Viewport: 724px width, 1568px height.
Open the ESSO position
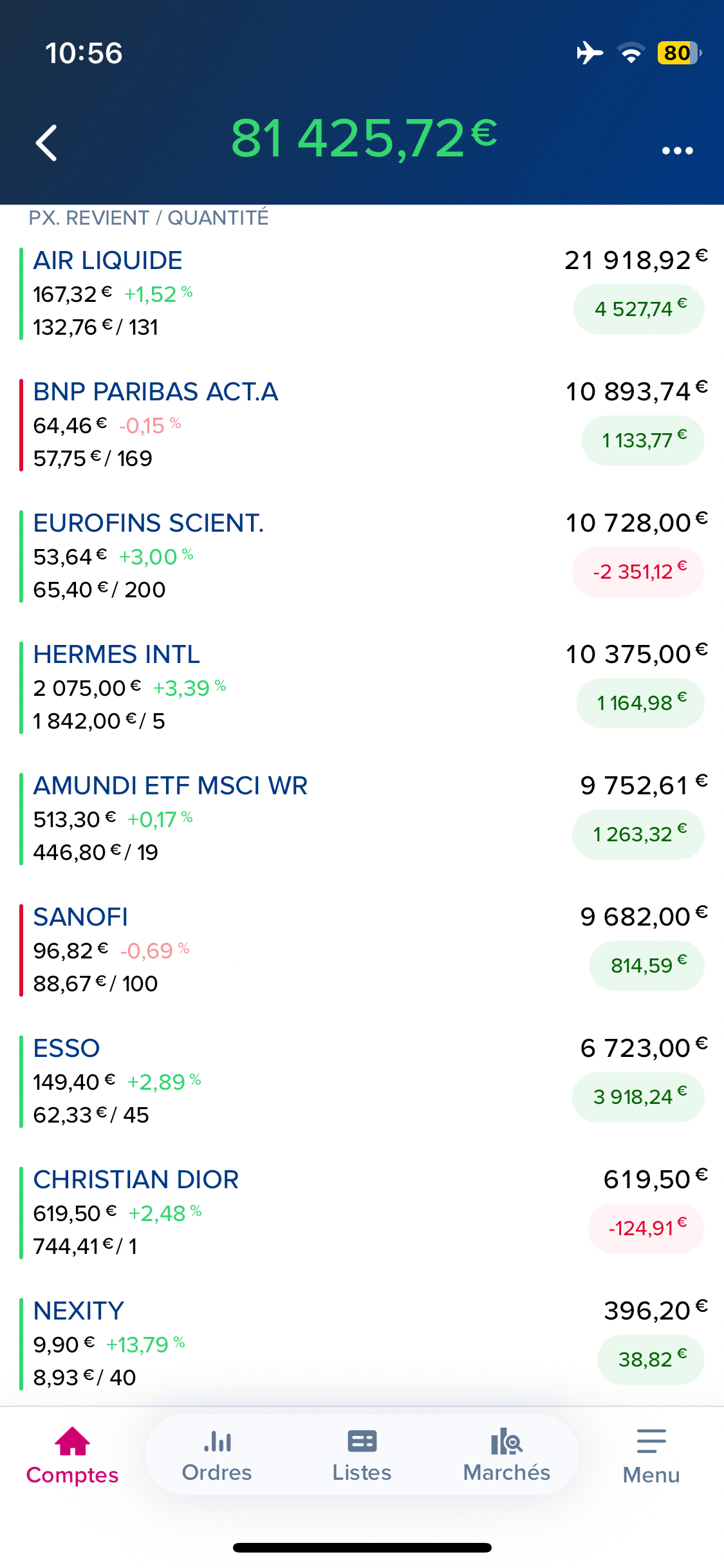[362, 1081]
